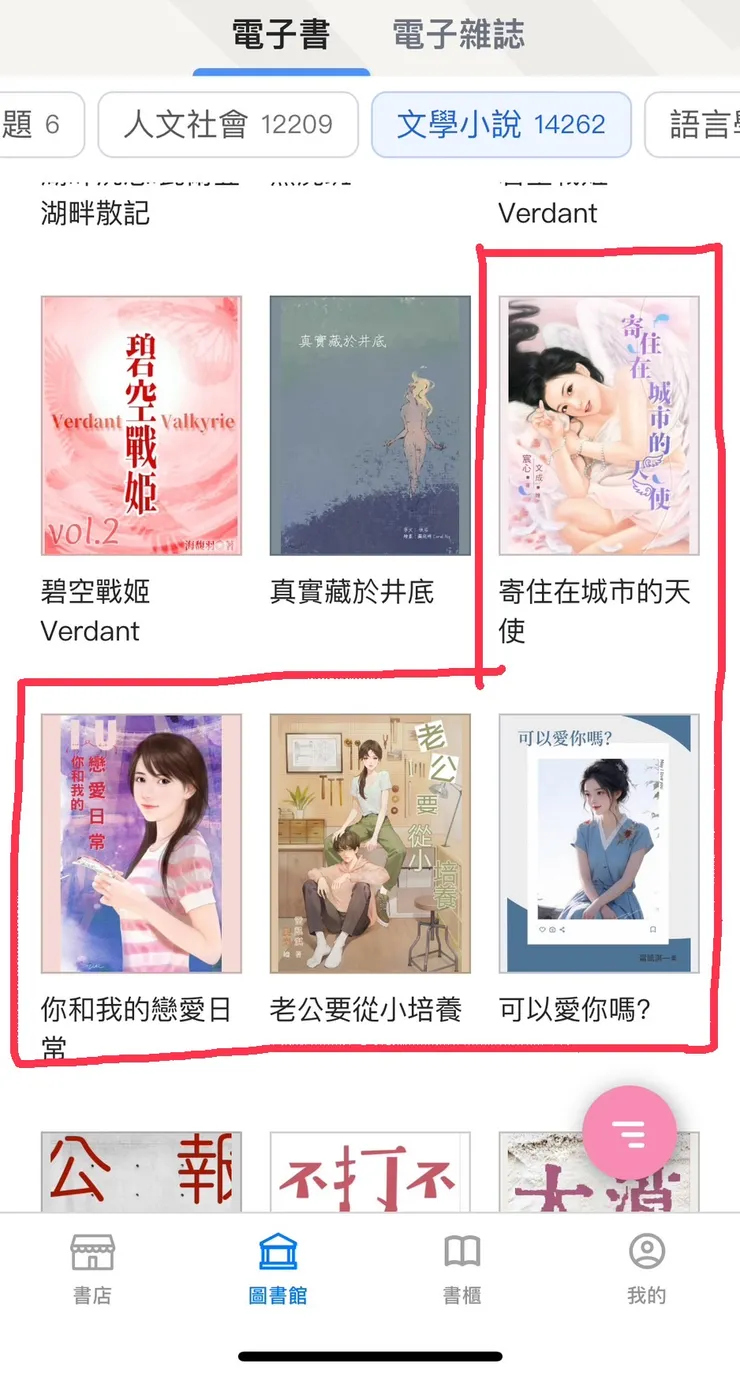Tap the bookmark icon on 可以愛你嗎 cover
This screenshot has width=740, height=1377.
tap(652, 929)
